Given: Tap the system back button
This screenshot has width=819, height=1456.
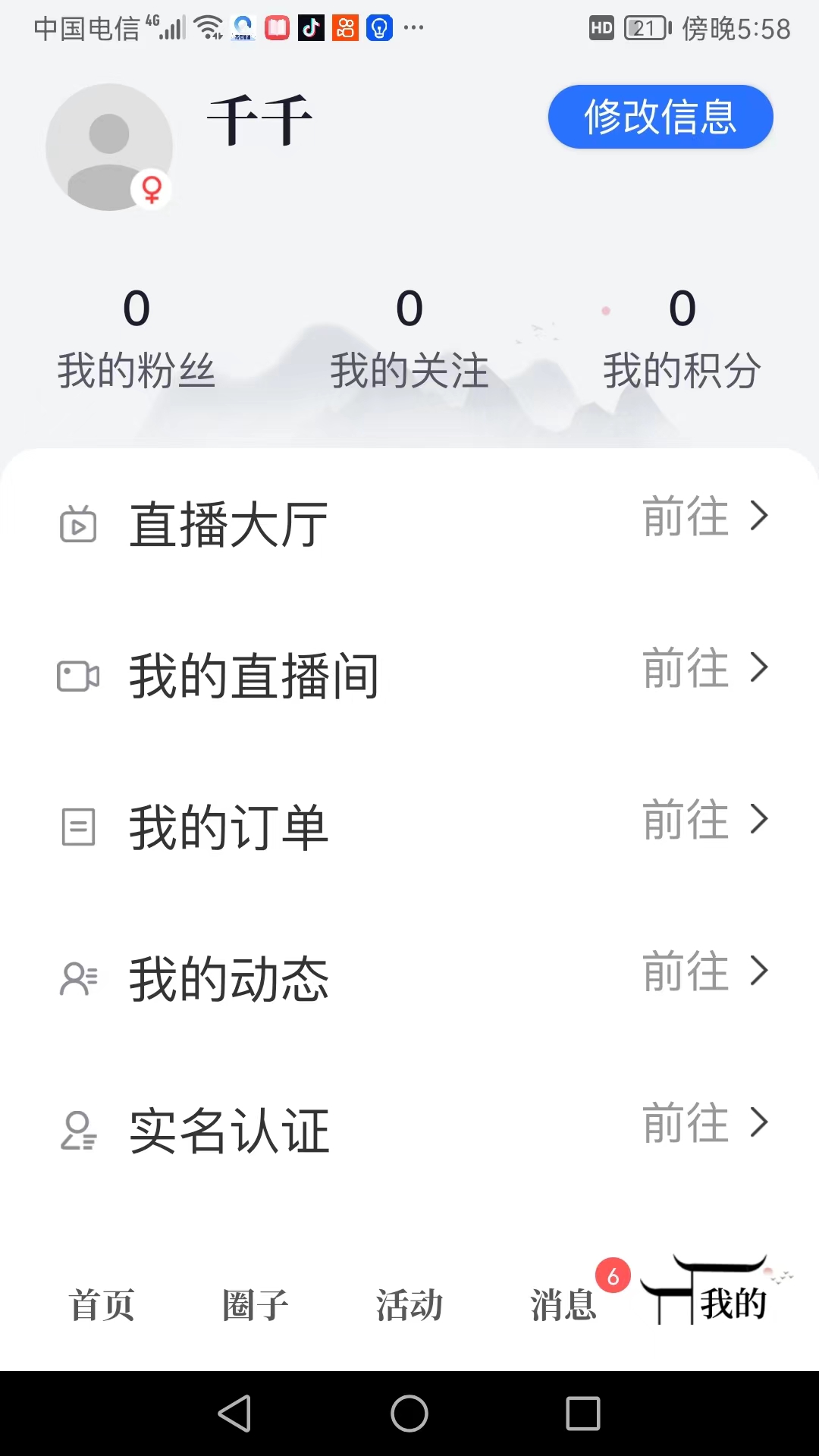Looking at the screenshot, I should [234, 1414].
